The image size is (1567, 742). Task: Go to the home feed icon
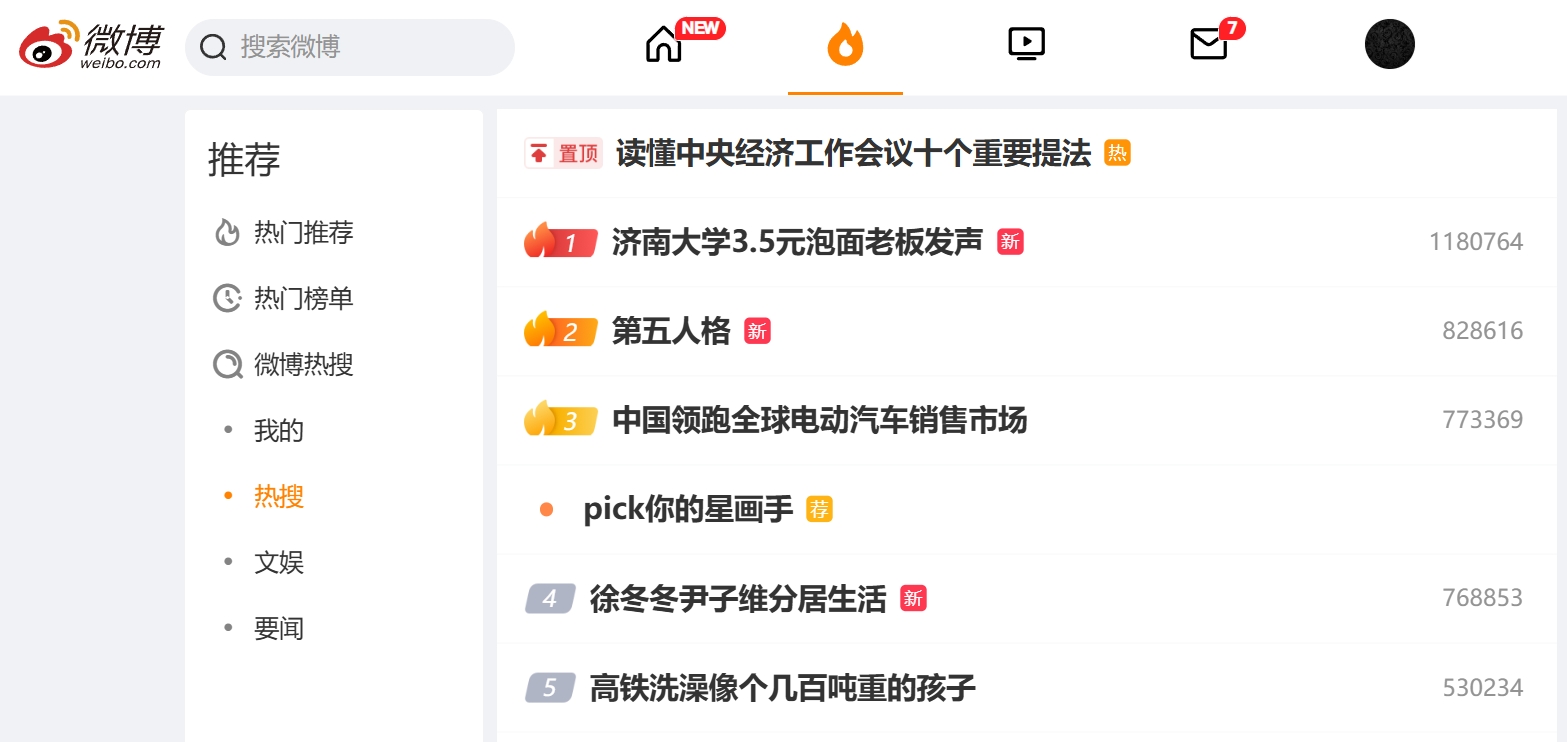point(664,45)
